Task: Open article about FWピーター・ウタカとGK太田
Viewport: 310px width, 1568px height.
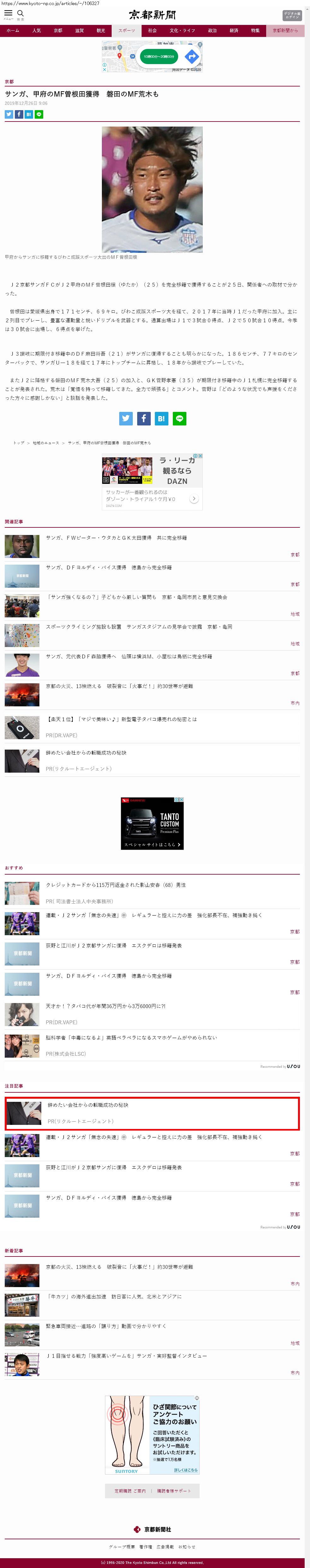Action: pyautogui.click(x=116, y=538)
